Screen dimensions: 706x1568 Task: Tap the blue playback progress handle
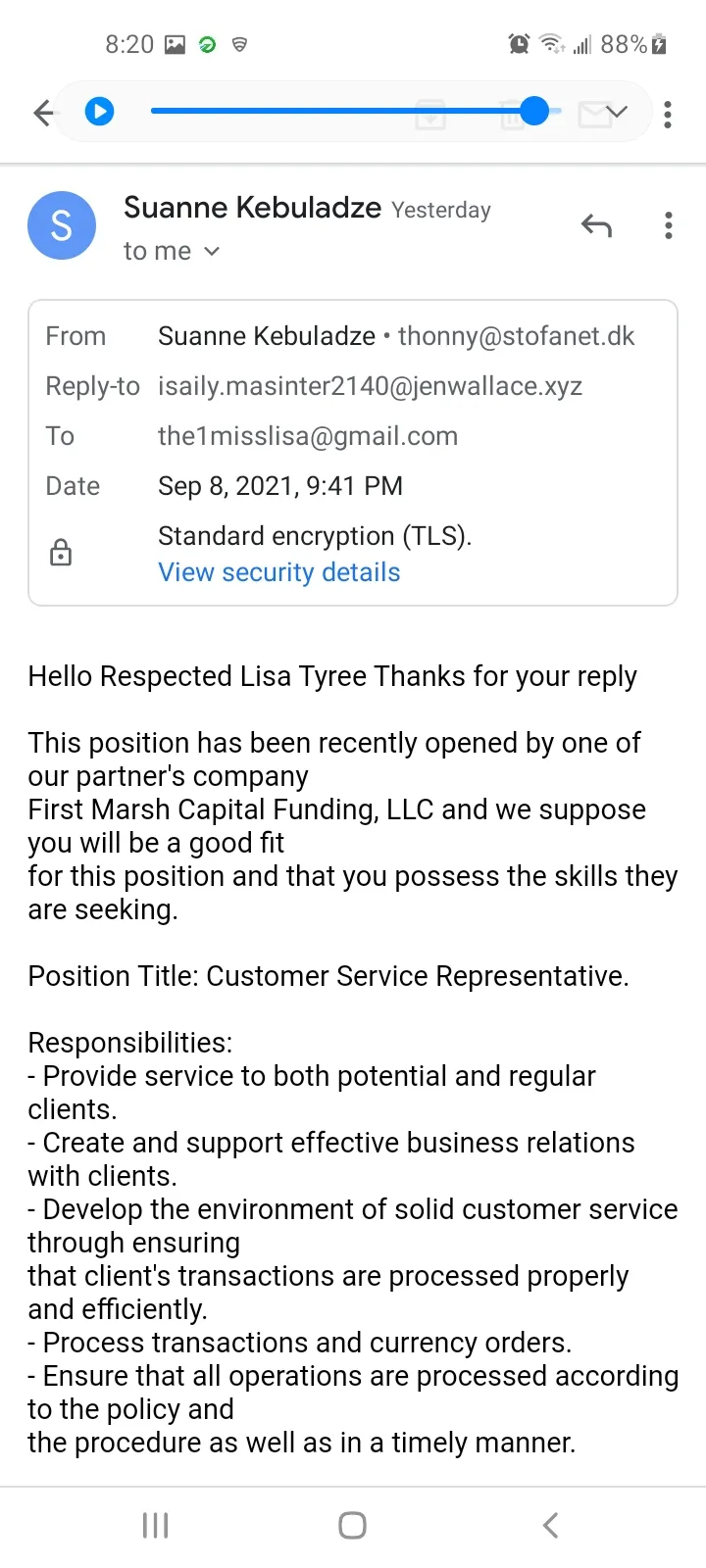[x=534, y=112]
